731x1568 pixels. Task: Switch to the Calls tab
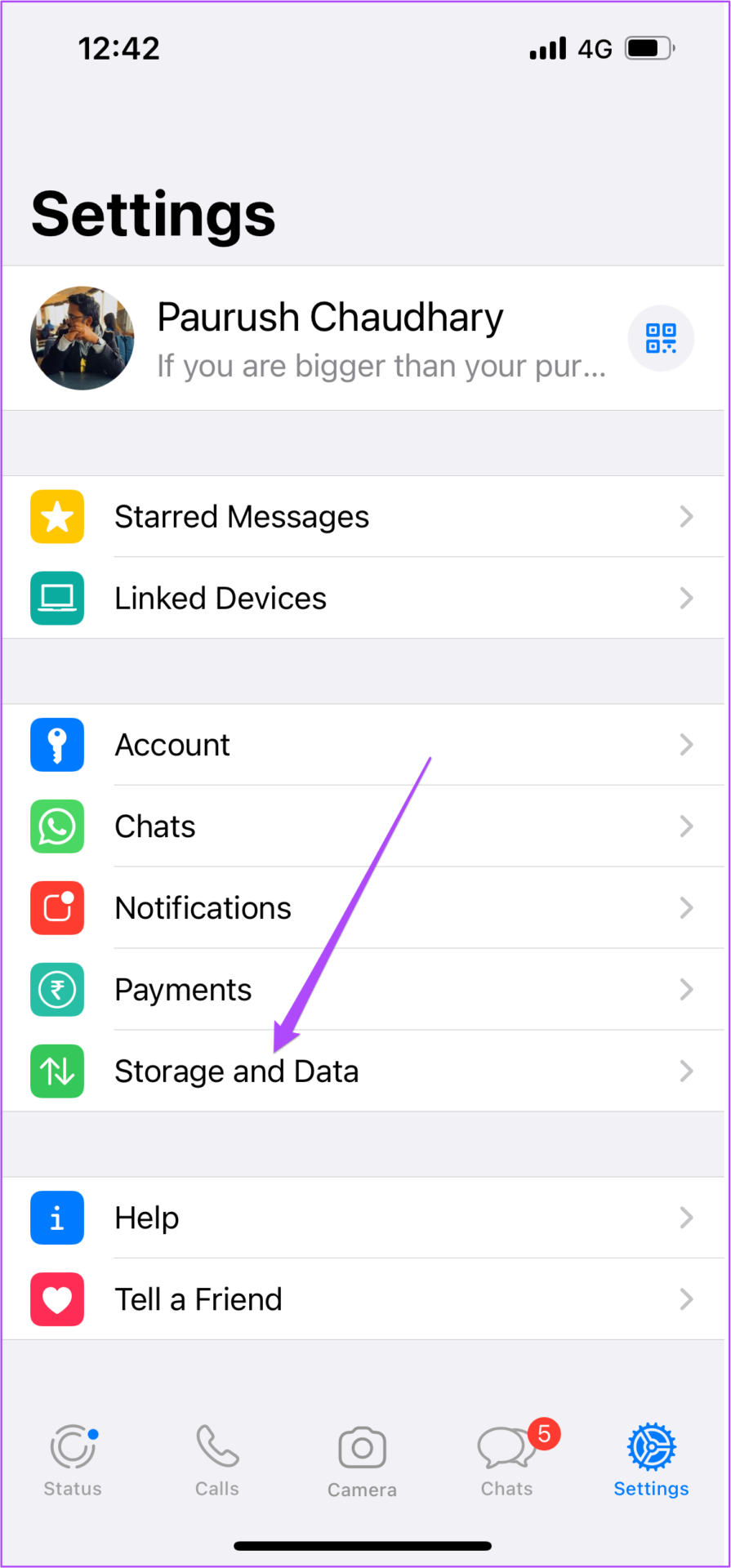click(217, 1460)
